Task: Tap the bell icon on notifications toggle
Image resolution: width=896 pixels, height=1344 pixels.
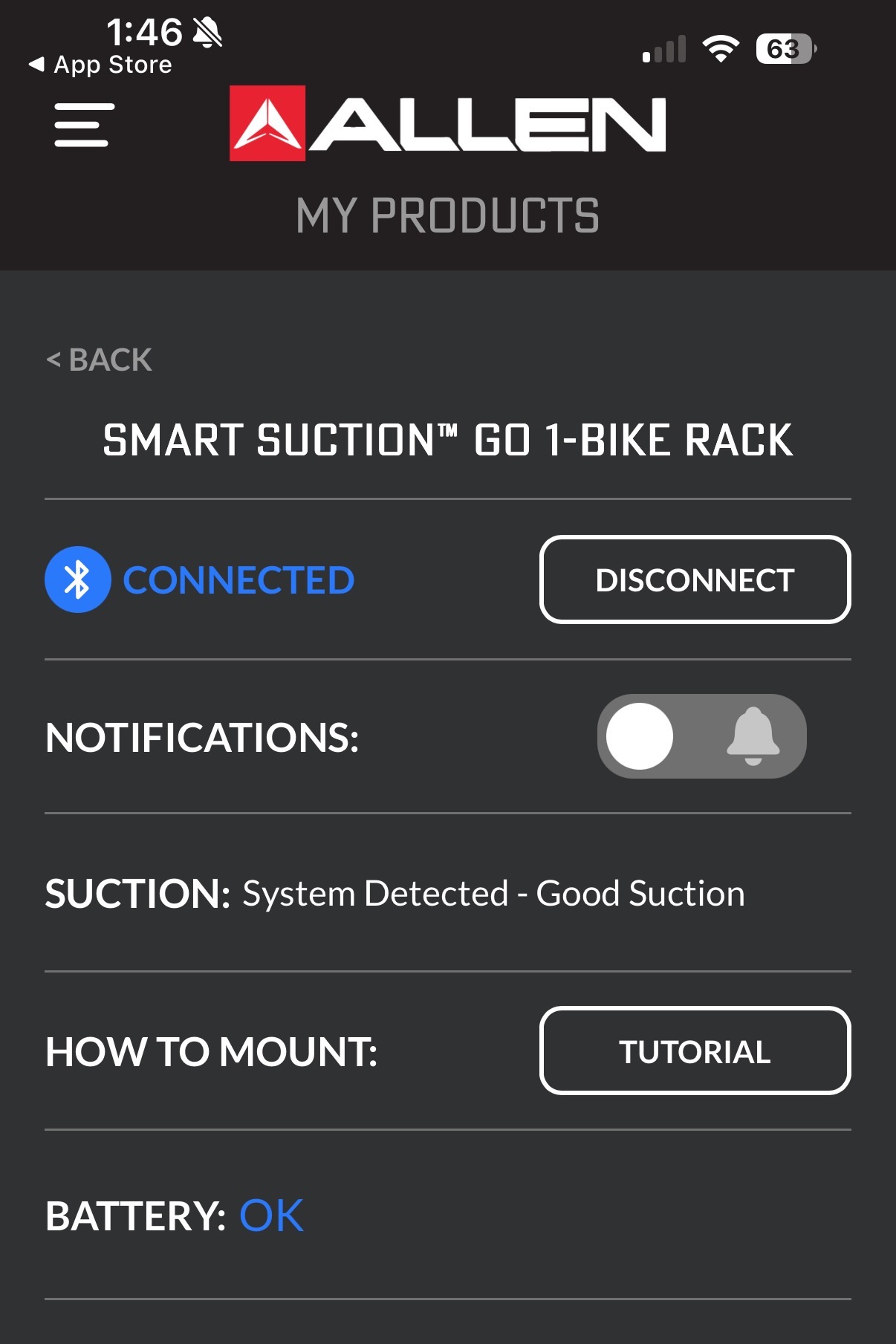Action: 753,736
